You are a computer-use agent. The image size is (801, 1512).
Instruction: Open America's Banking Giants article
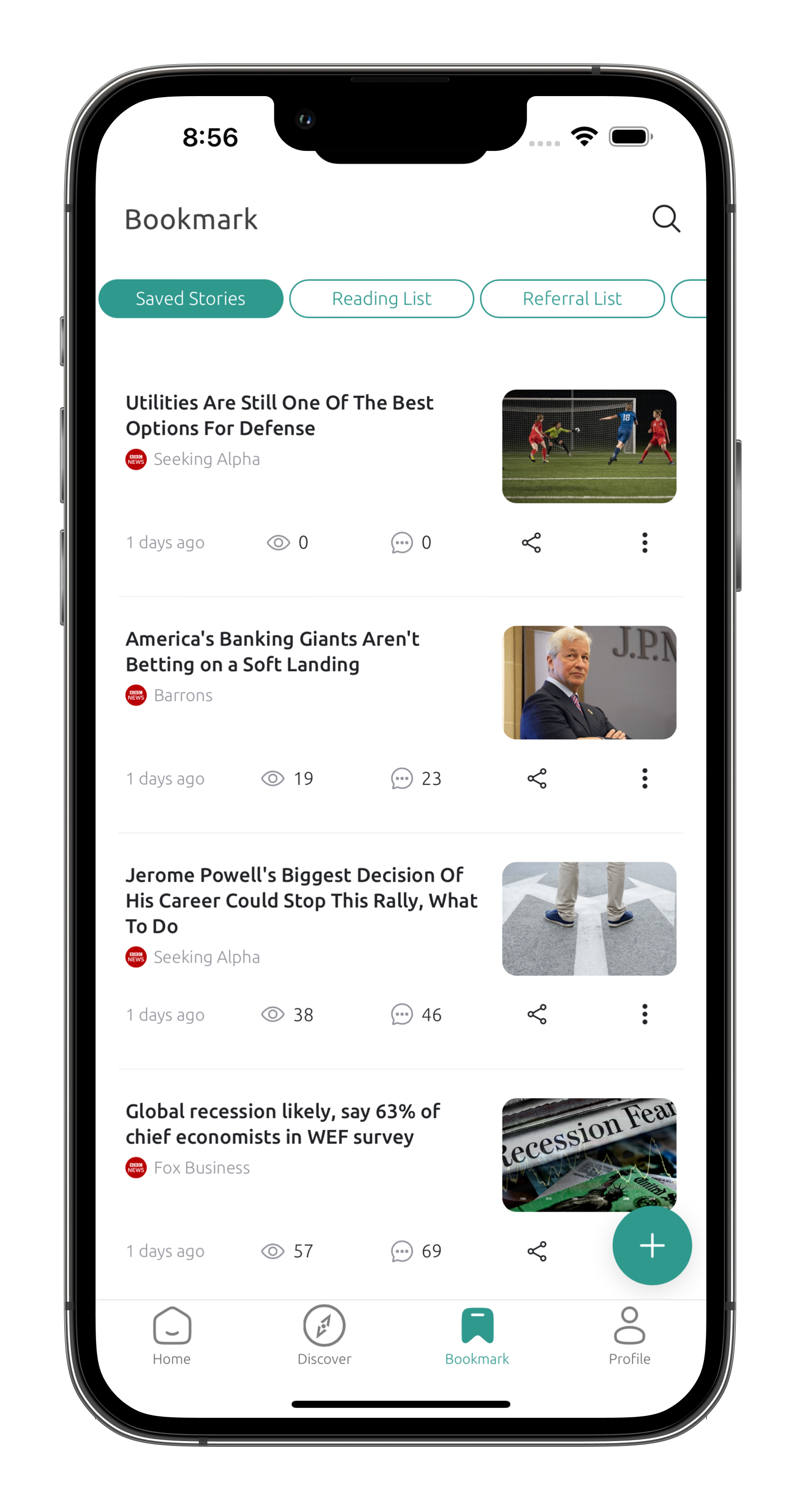pos(272,651)
